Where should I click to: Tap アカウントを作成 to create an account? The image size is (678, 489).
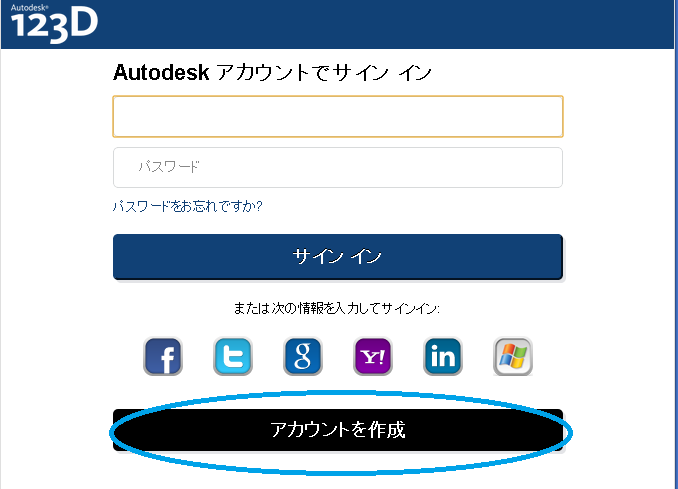[337, 431]
